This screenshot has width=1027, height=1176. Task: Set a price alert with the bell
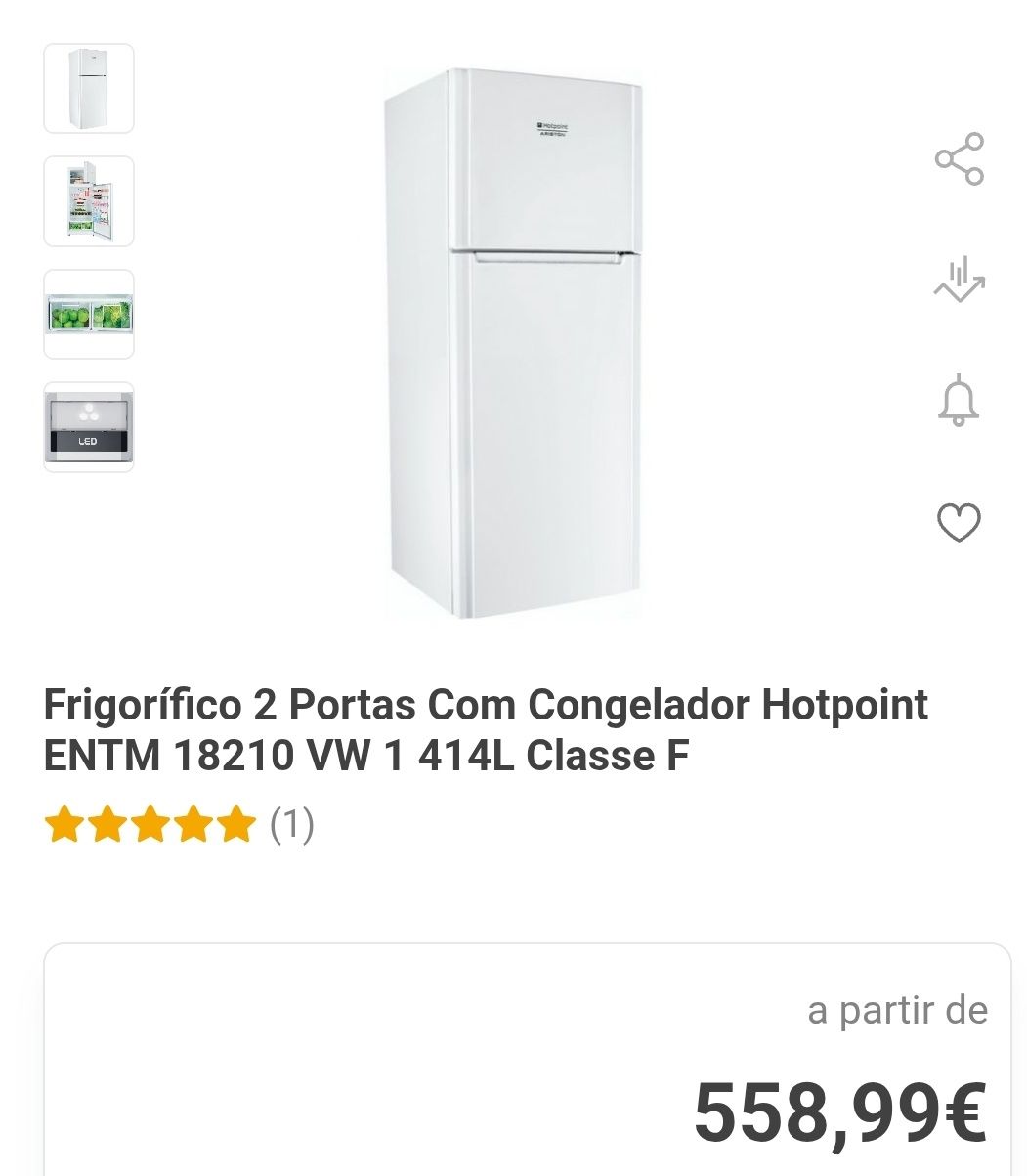pyautogui.click(x=959, y=400)
